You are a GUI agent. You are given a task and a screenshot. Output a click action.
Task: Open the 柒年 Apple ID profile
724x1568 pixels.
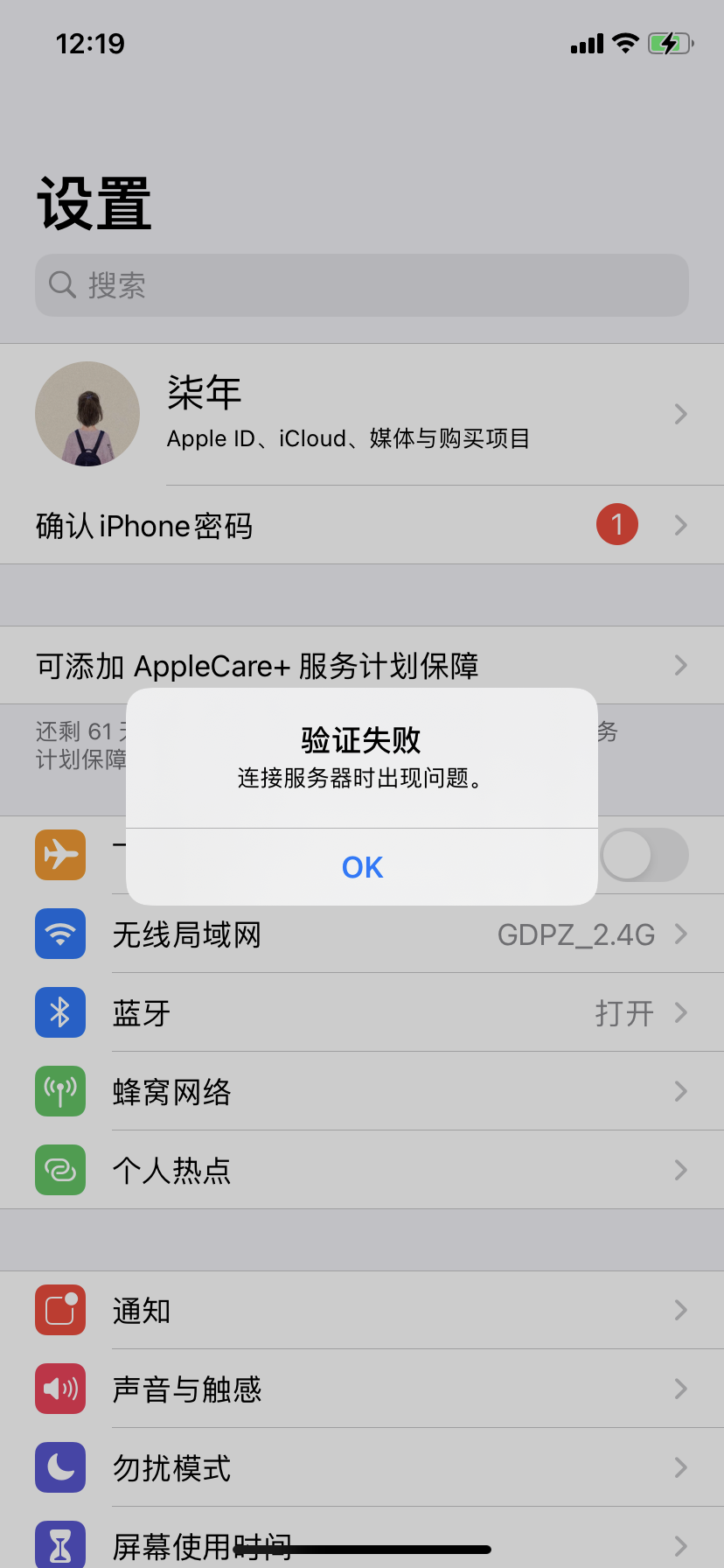362,414
